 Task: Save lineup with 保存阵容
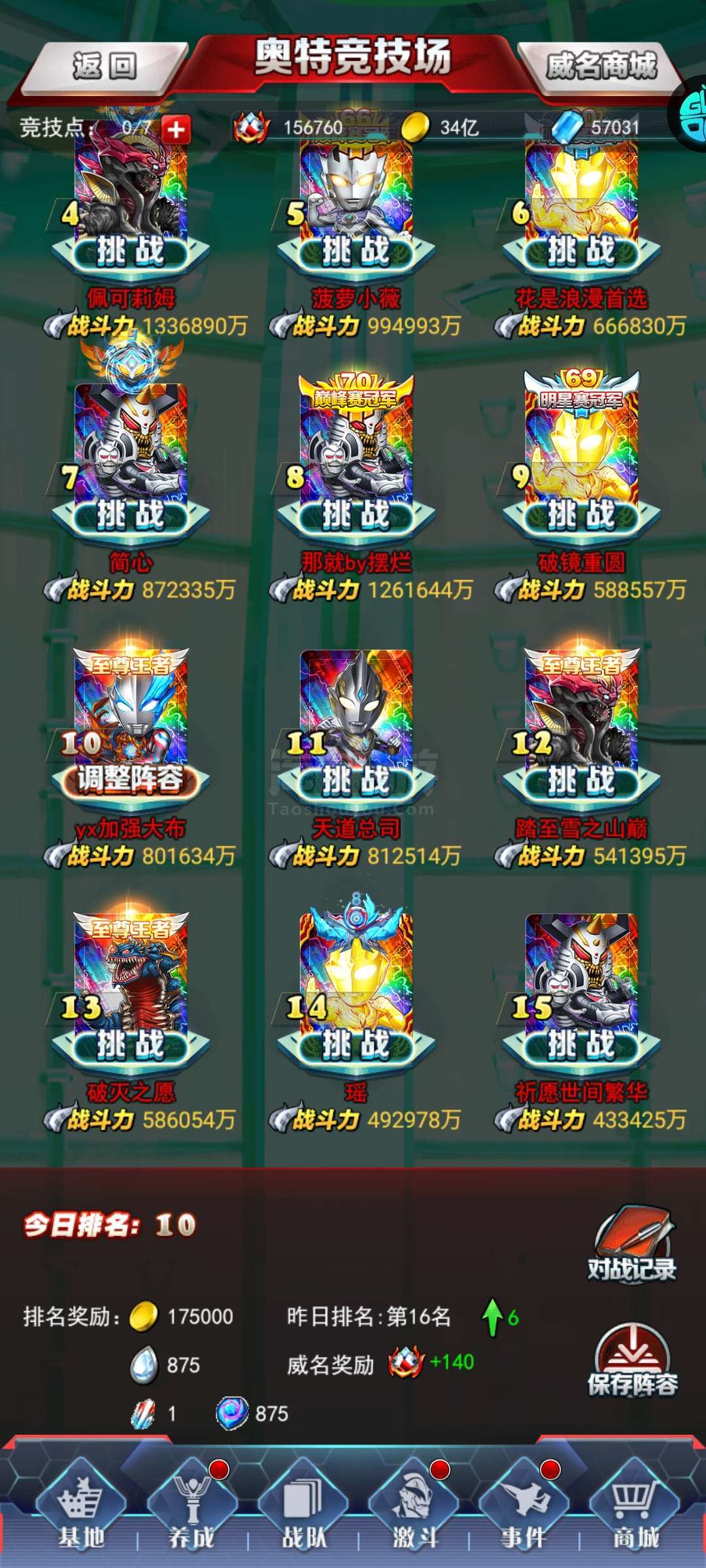(x=632, y=1360)
